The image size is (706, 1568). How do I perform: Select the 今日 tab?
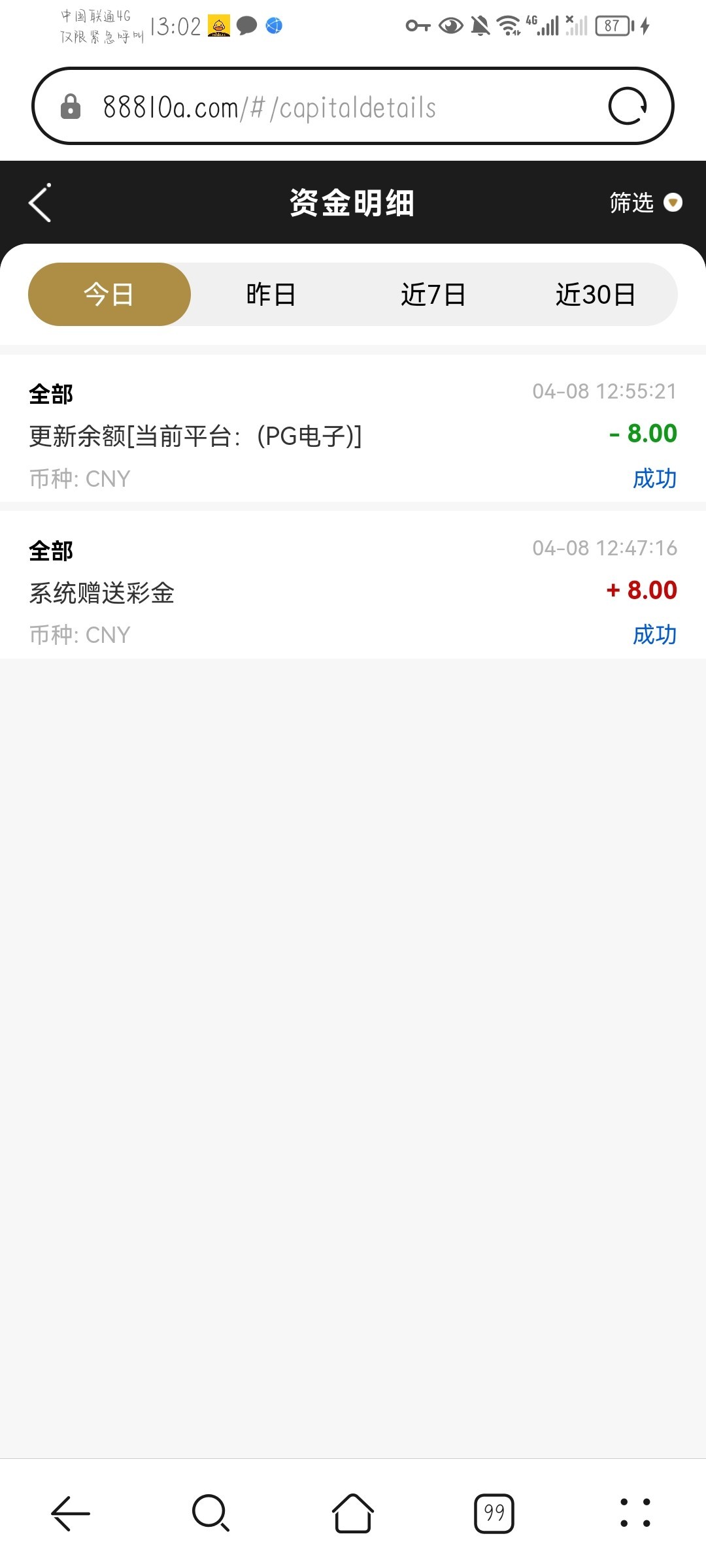tap(109, 295)
